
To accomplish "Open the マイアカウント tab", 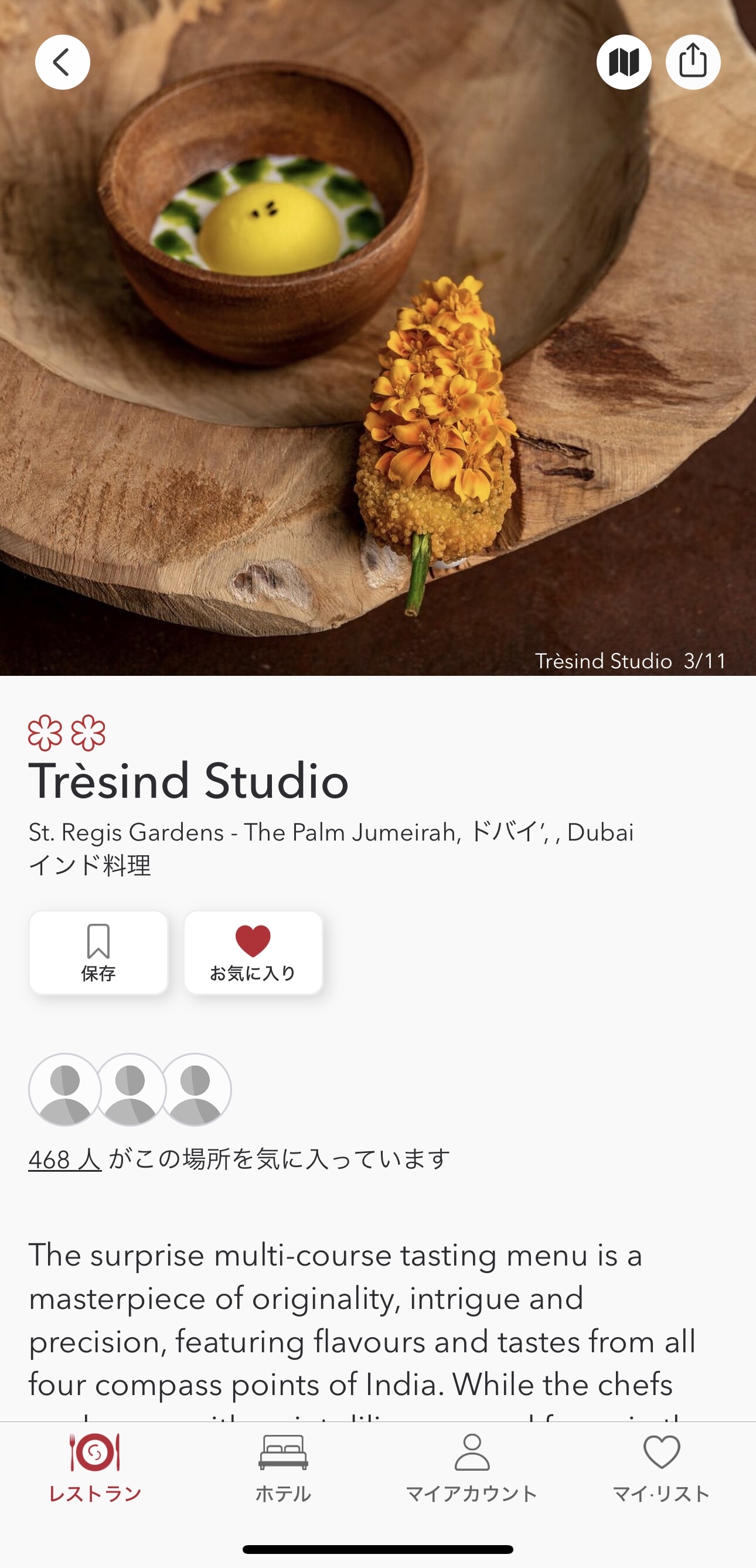I will 472,1468.
